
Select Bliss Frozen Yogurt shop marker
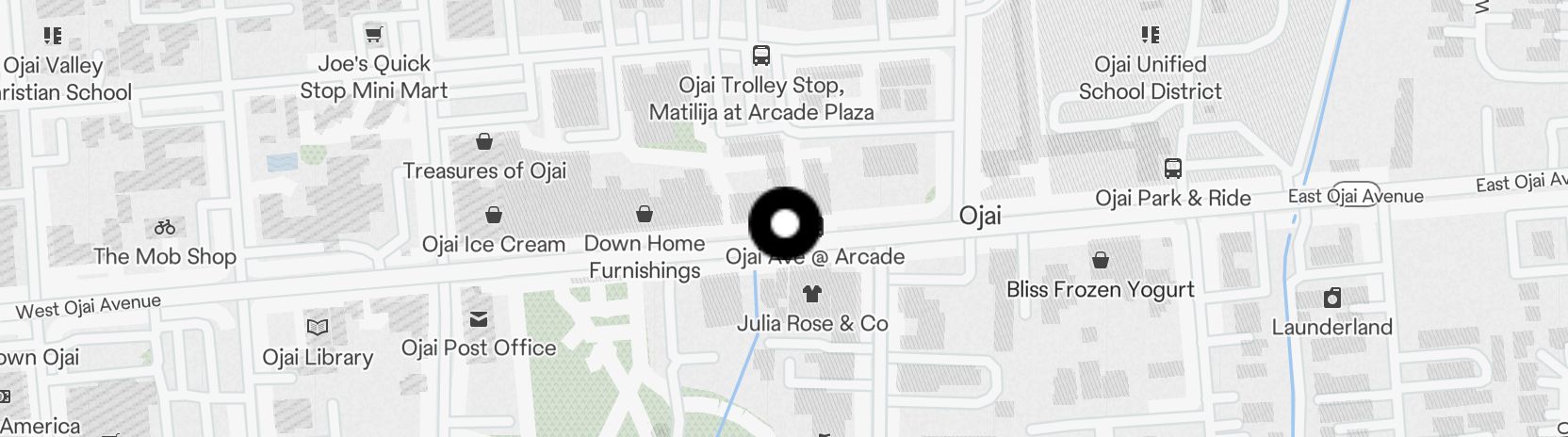[1100, 260]
